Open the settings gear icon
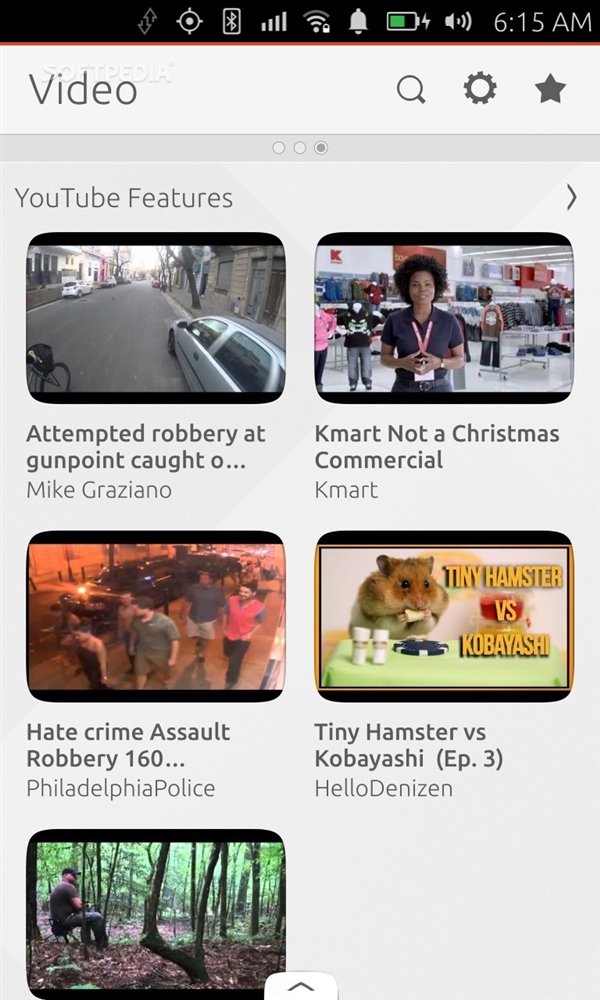This screenshot has width=600, height=1000. 480,89
